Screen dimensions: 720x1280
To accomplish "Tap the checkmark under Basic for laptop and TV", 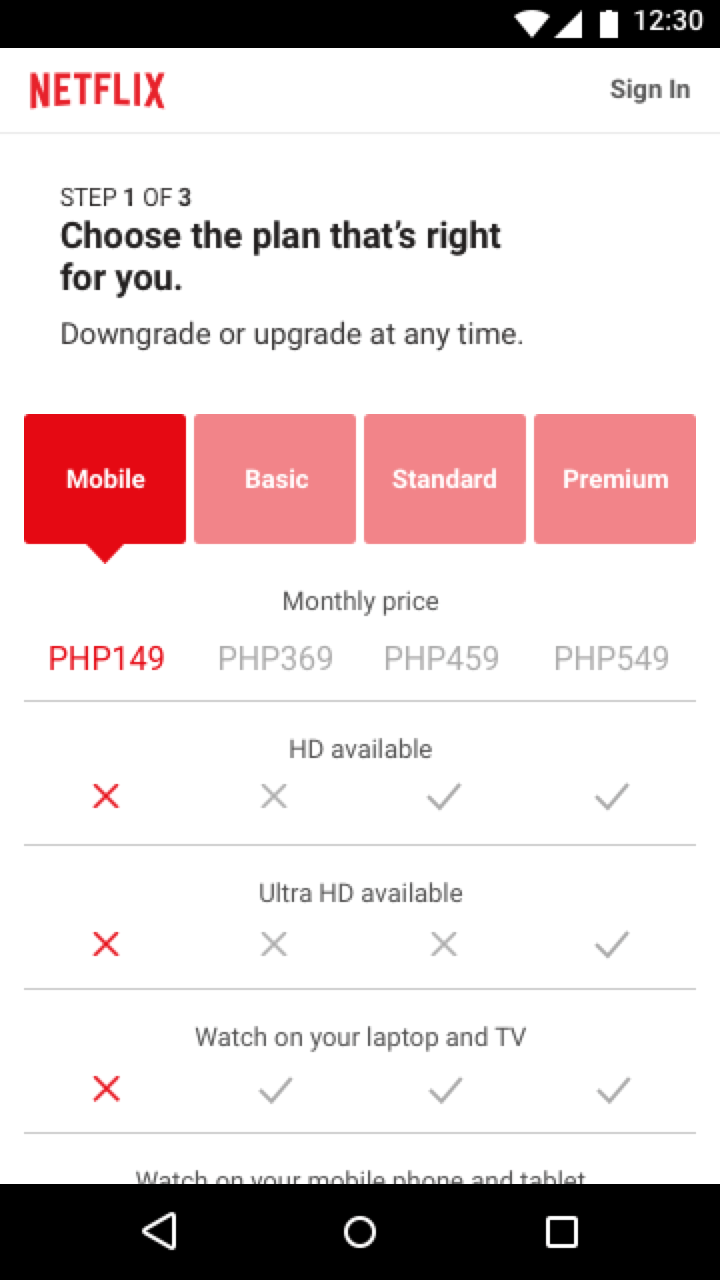I will (274, 1089).
